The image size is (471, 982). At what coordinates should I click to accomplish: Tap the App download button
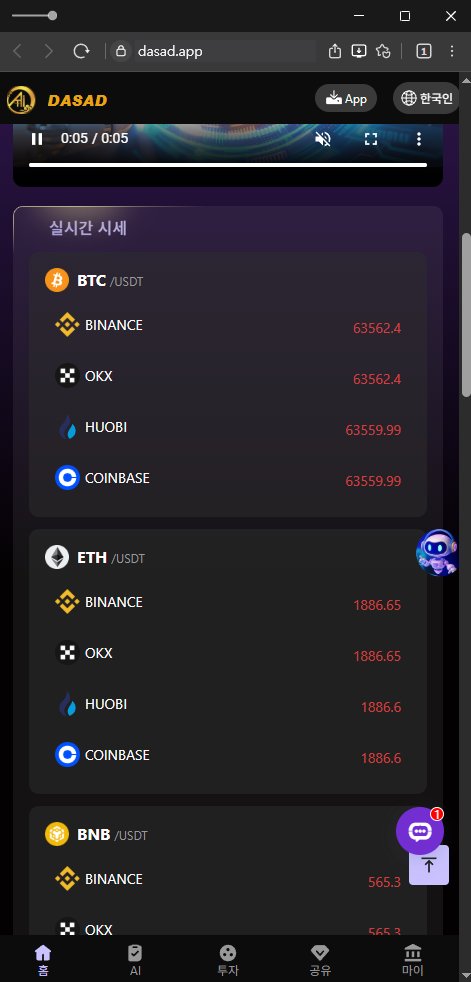click(x=346, y=99)
